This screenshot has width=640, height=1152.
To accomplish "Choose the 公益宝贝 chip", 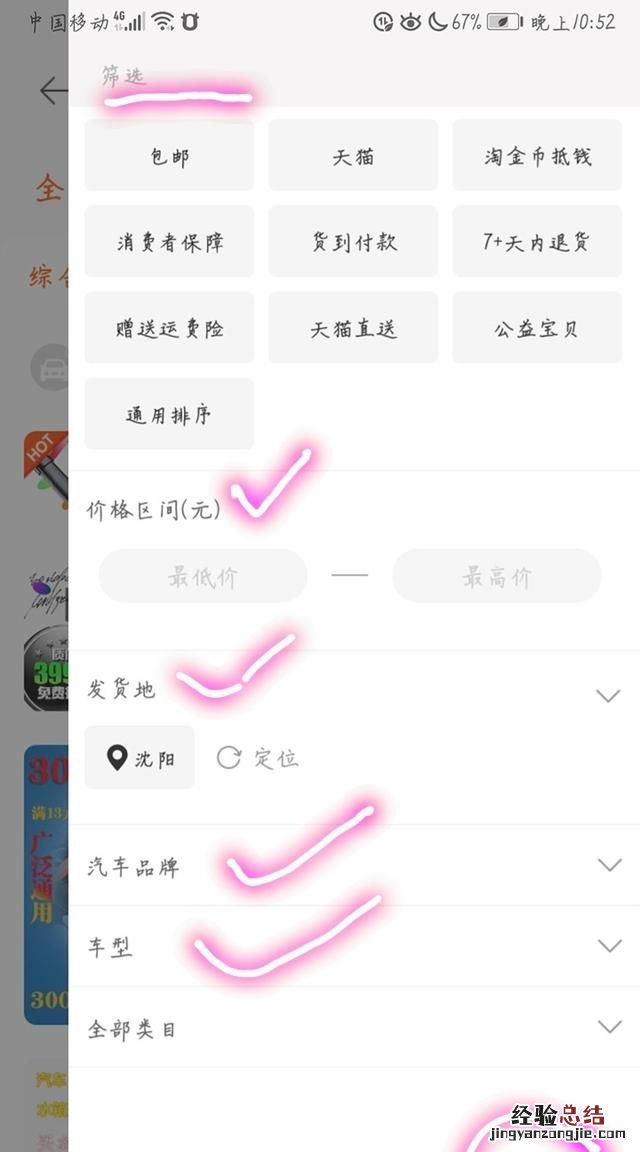I will 537,328.
